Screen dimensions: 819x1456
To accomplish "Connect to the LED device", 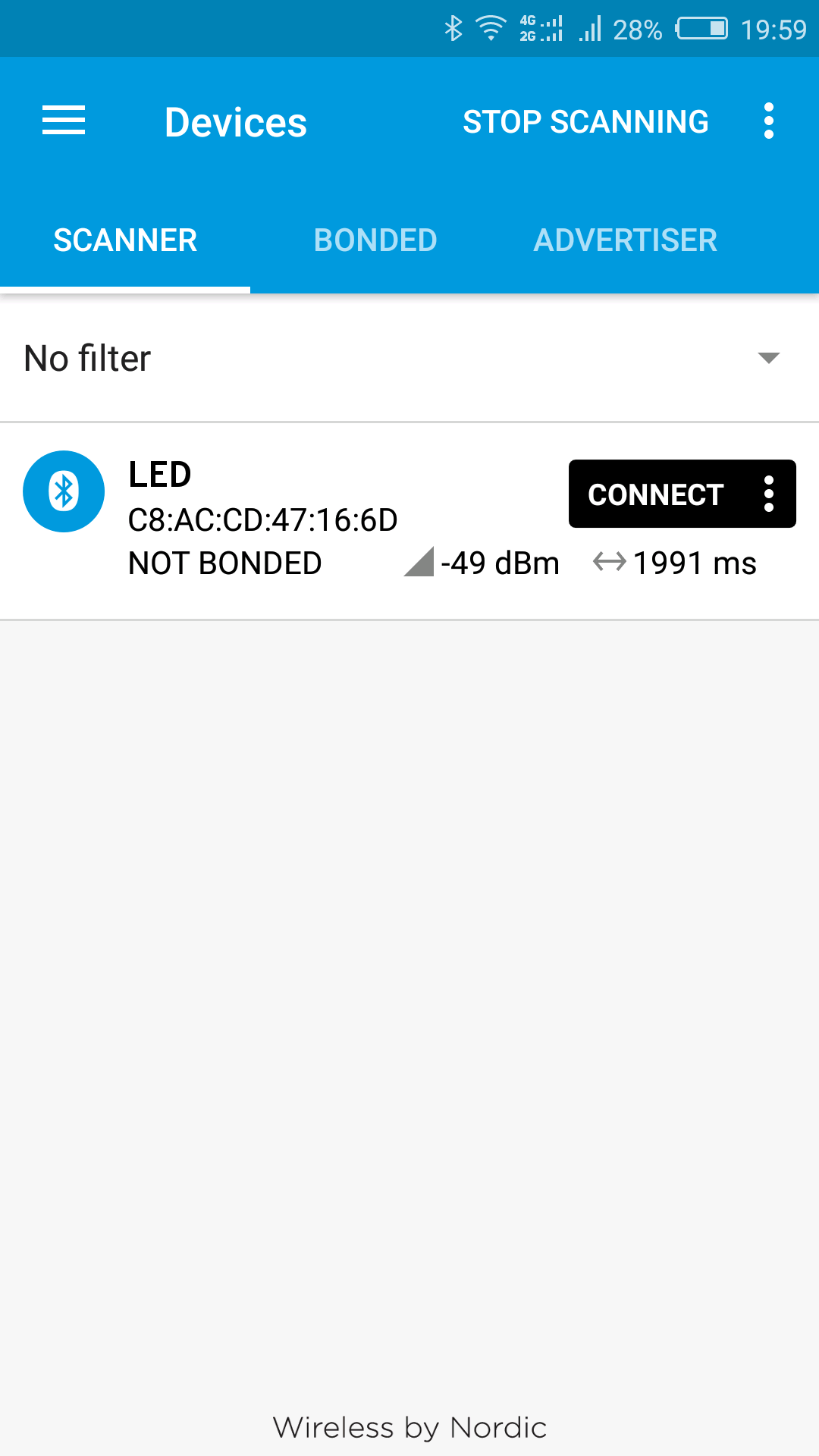I will coord(655,494).
